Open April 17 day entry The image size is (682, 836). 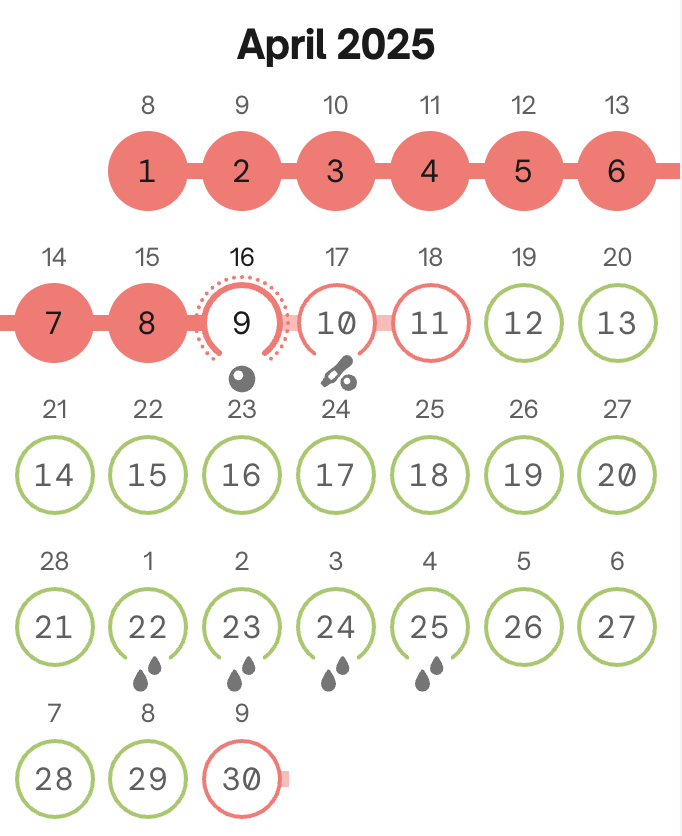pos(336,475)
